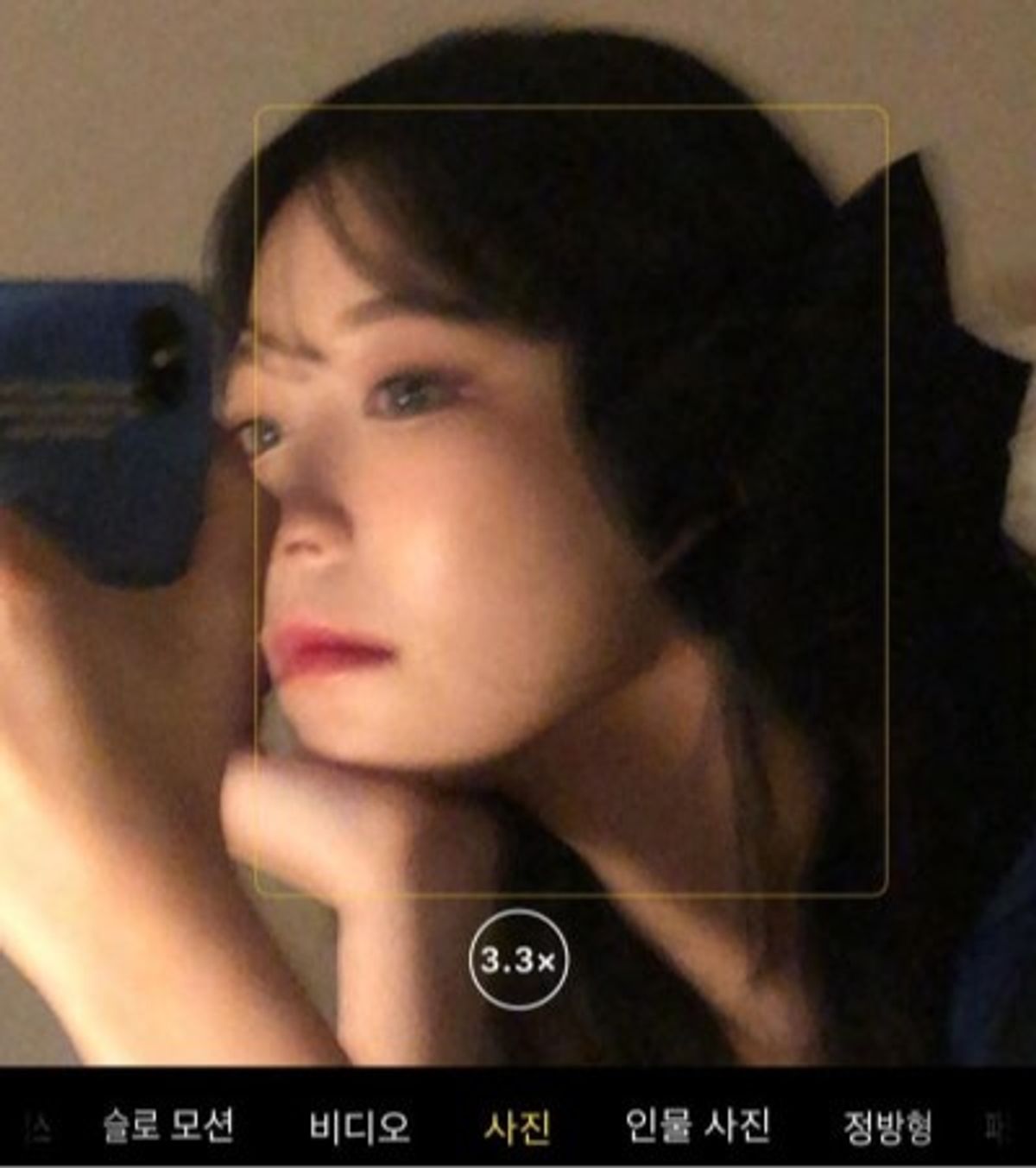Switch to 비디오 mode

pyautogui.click(x=359, y=1126)
